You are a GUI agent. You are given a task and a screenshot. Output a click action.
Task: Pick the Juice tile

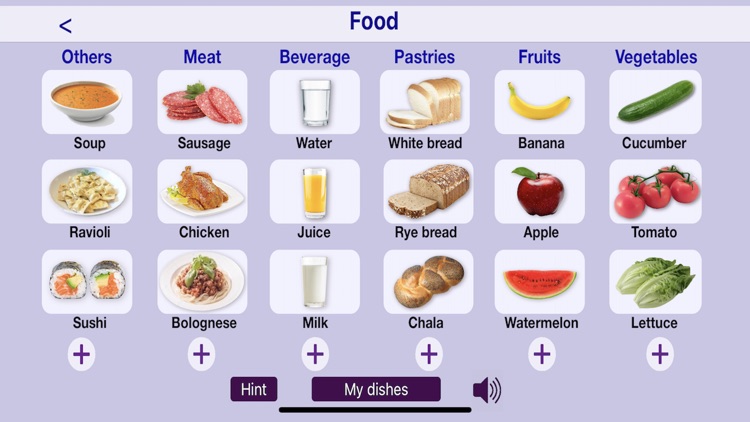coord(315,191)
